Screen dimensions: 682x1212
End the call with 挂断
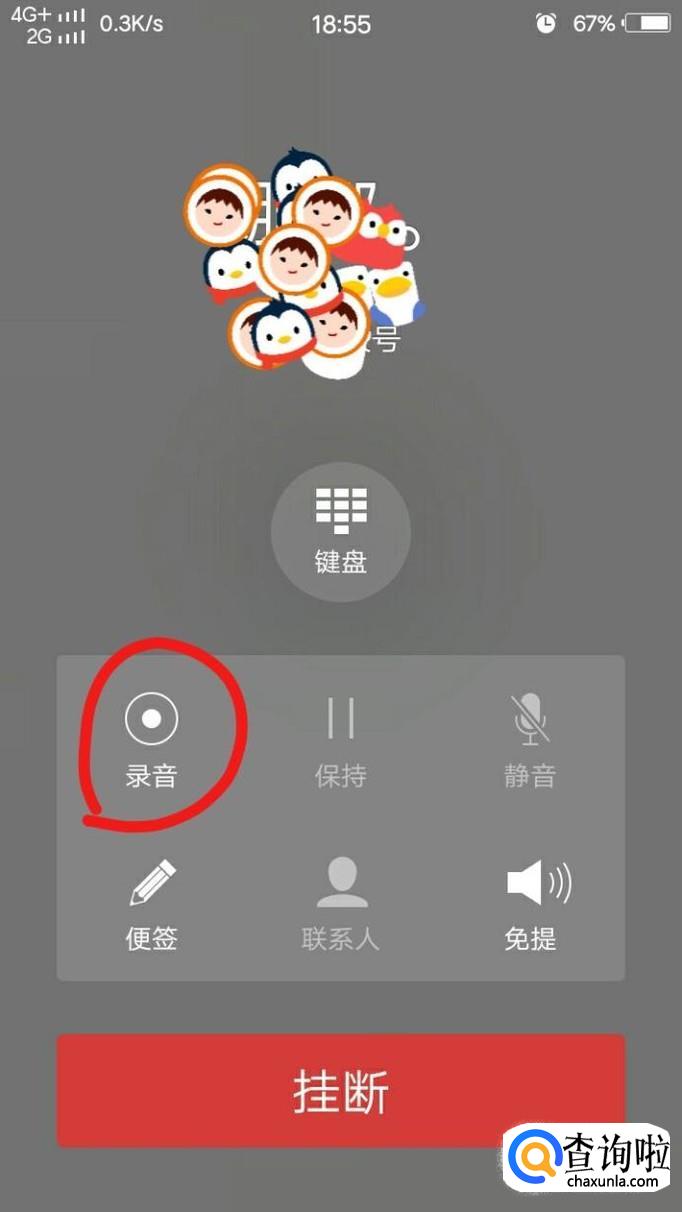coord(340,1091)
